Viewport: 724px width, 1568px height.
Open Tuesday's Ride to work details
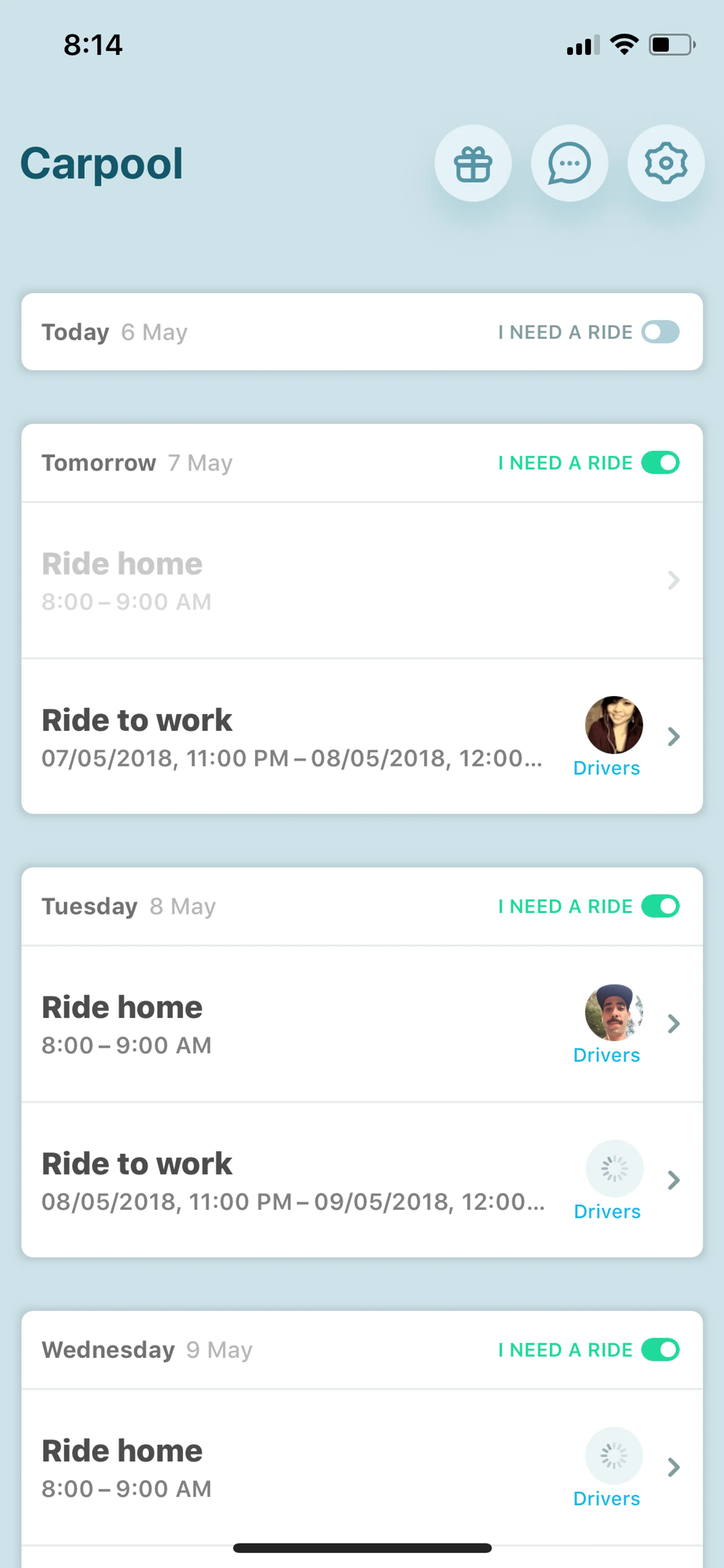click(292, 1180)
